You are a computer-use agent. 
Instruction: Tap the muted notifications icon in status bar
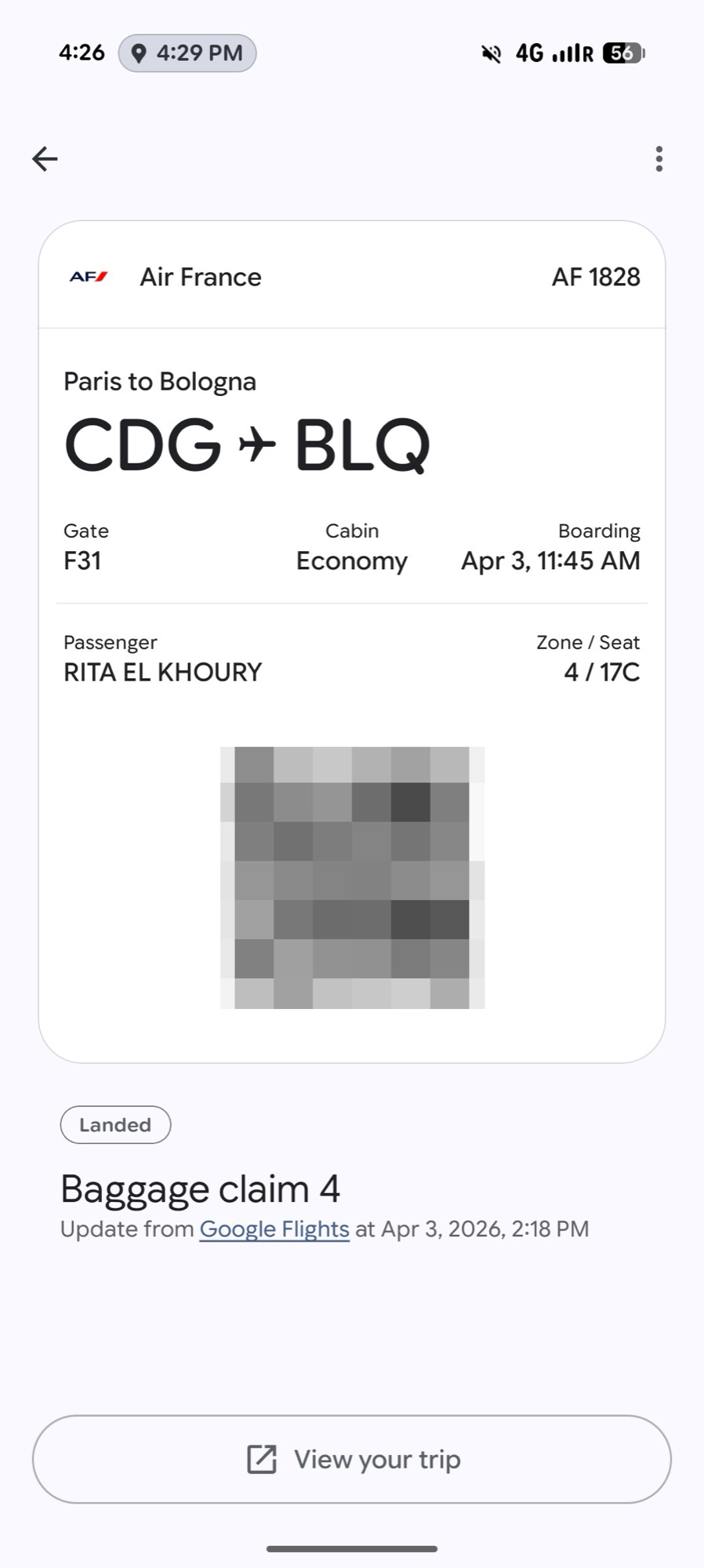pyautogui.click(x=492, y=53)
